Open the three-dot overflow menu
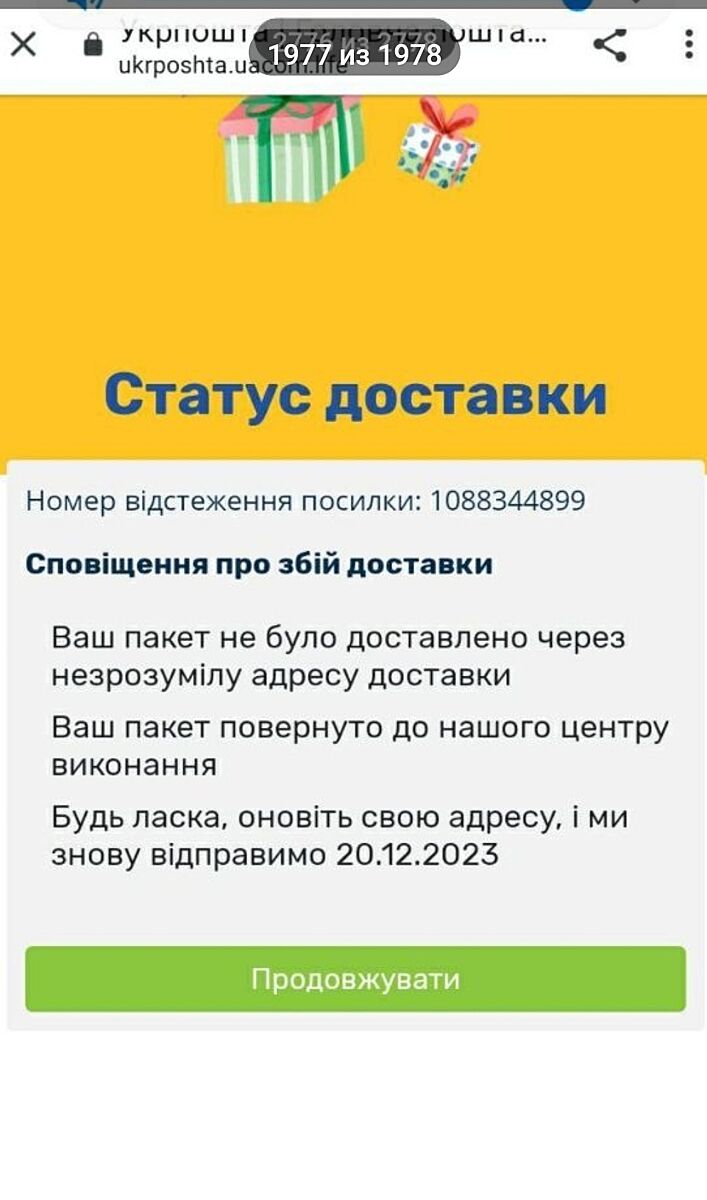Image resolution: width=707 pixels, height=1200 pixels. coord(688,45)
